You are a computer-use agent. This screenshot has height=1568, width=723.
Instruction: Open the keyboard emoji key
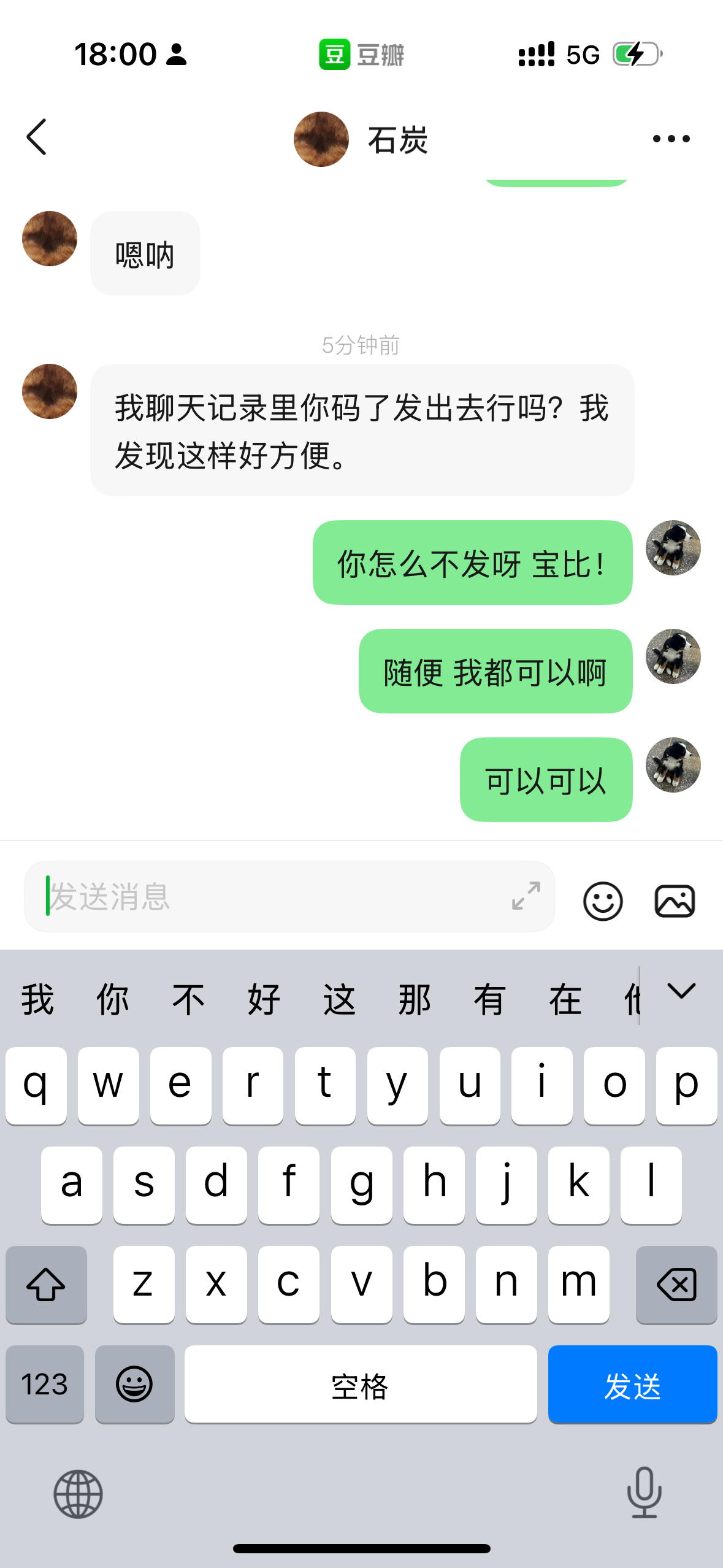point(134,1385)
